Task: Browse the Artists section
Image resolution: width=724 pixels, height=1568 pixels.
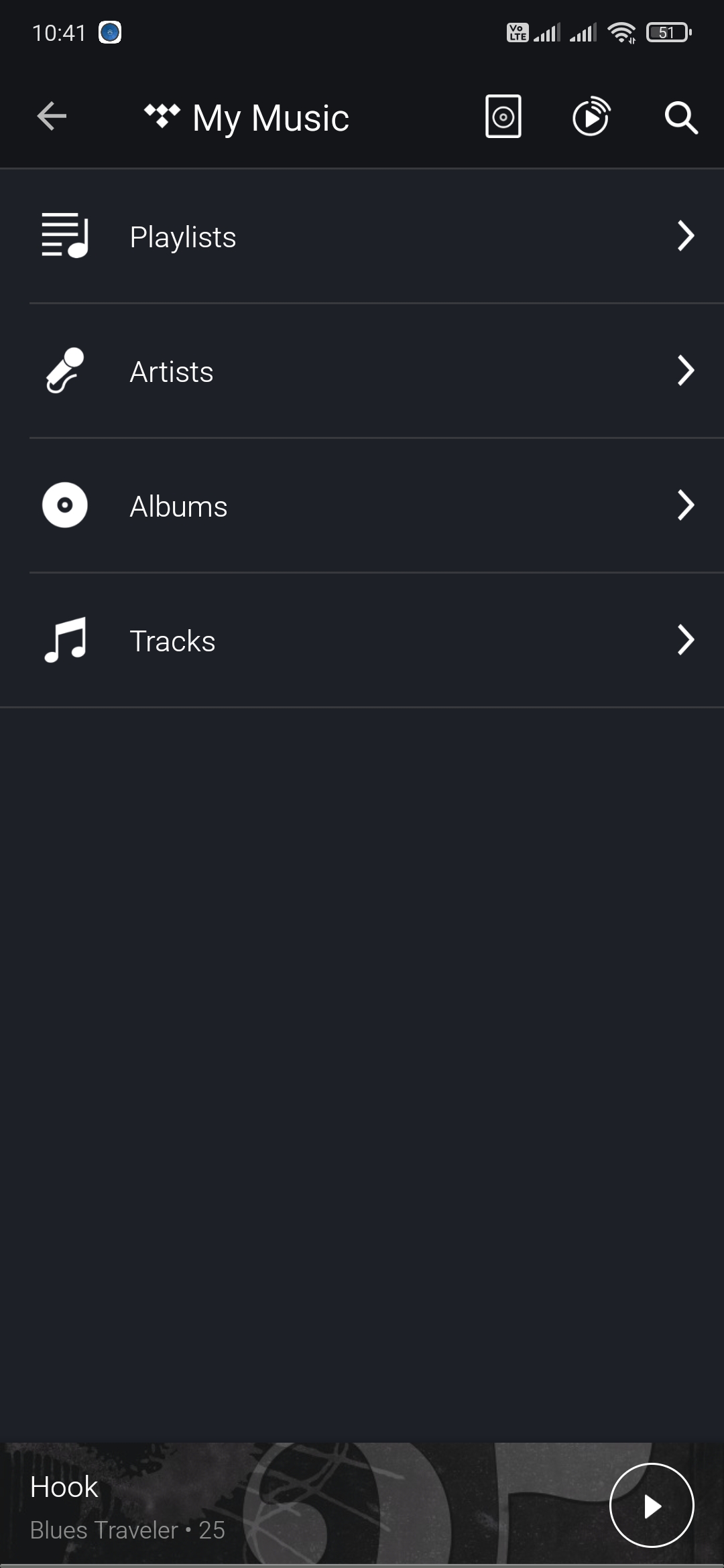Action: point(362,371)
